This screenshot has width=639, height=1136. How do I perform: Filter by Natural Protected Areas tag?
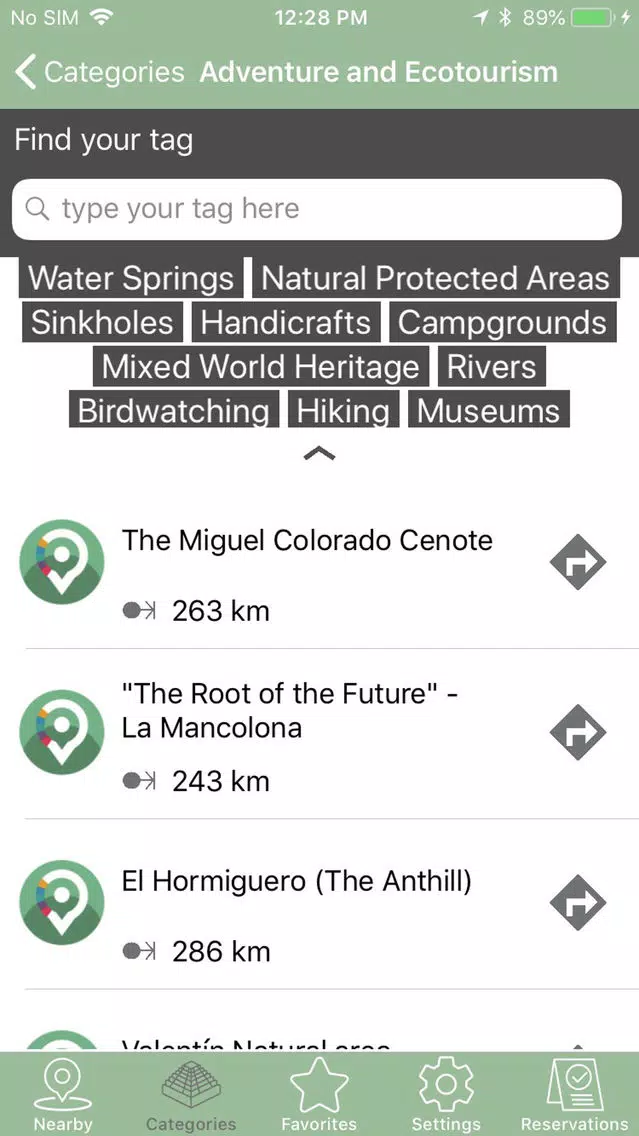435,278
